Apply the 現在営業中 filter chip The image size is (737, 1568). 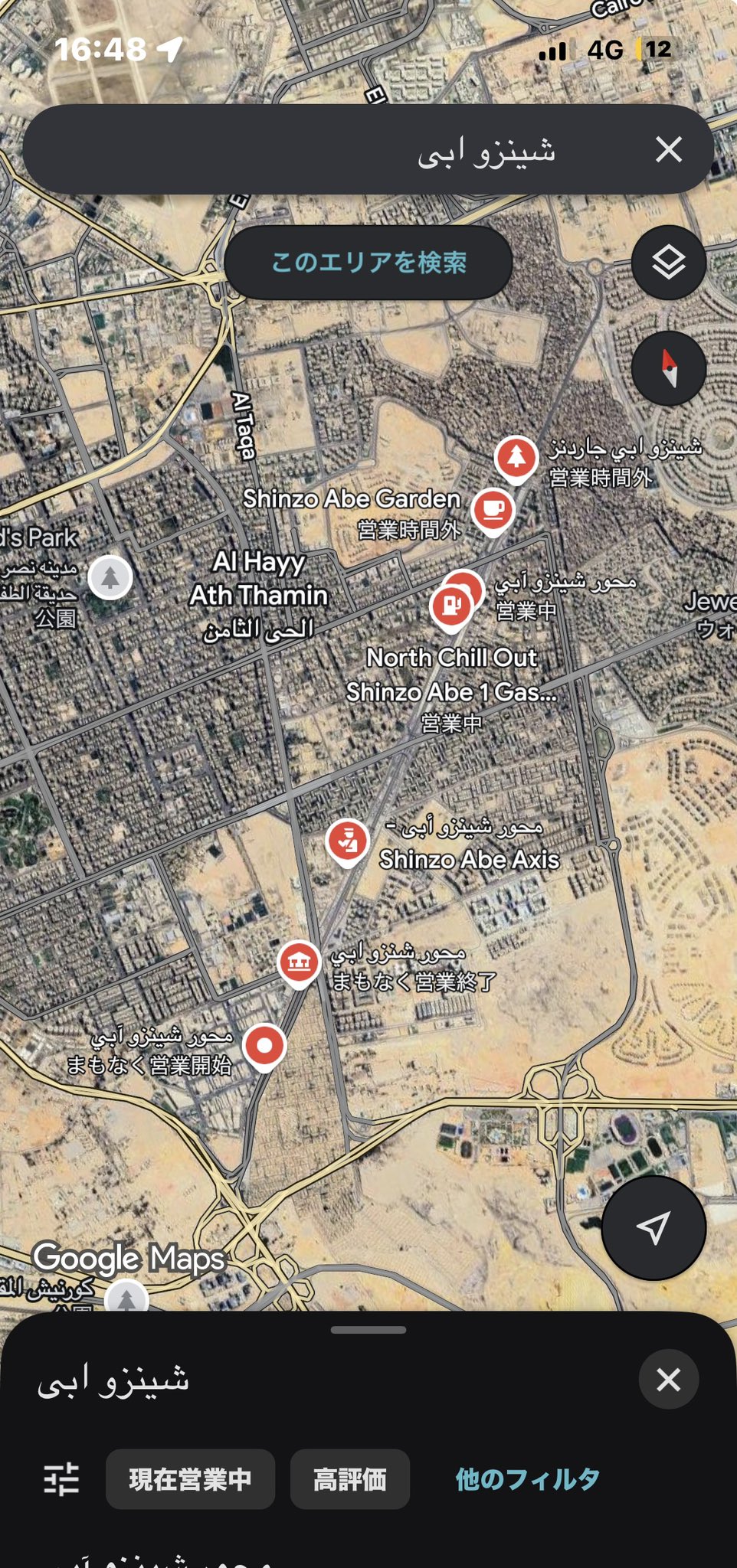pos(190,1479)
